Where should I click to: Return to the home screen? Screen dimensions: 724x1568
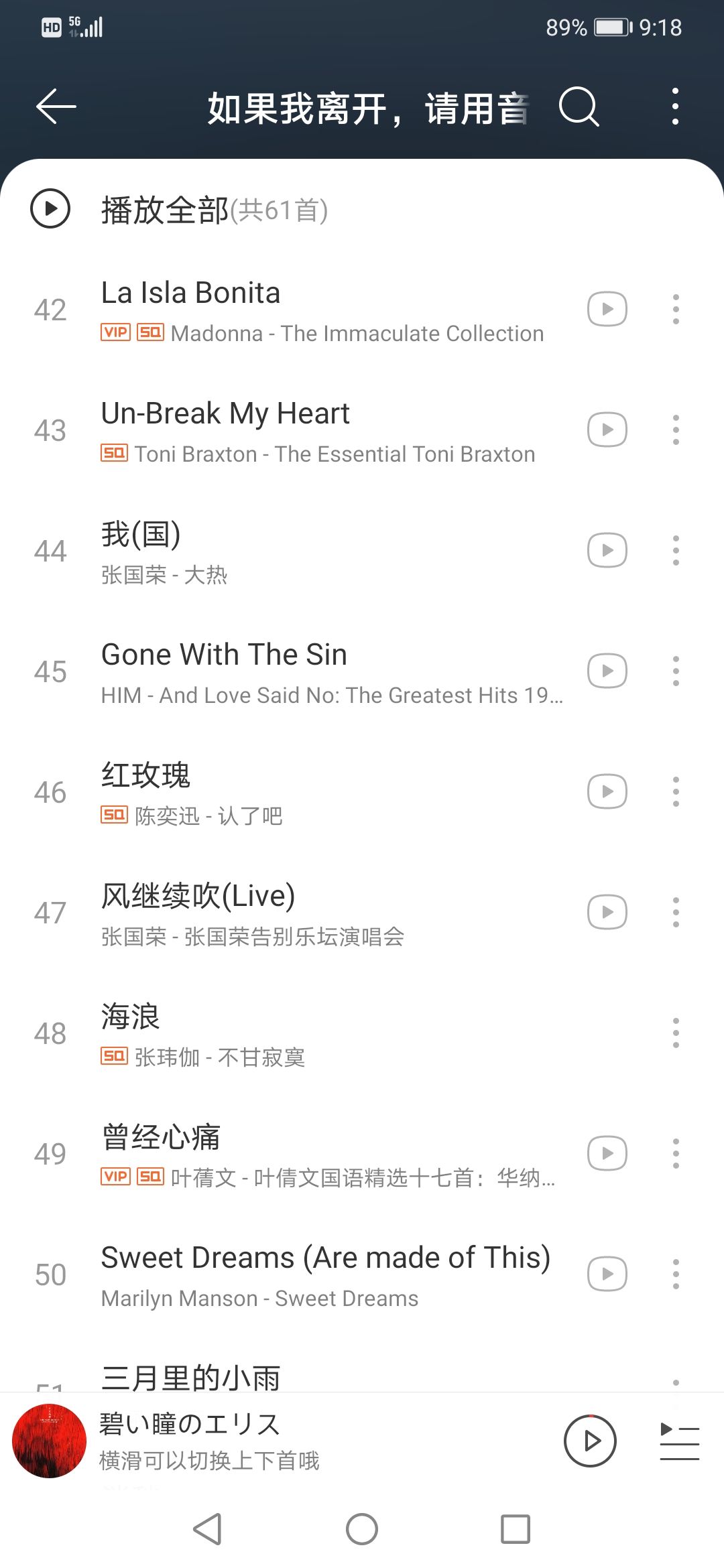[x=362, y=1530]
